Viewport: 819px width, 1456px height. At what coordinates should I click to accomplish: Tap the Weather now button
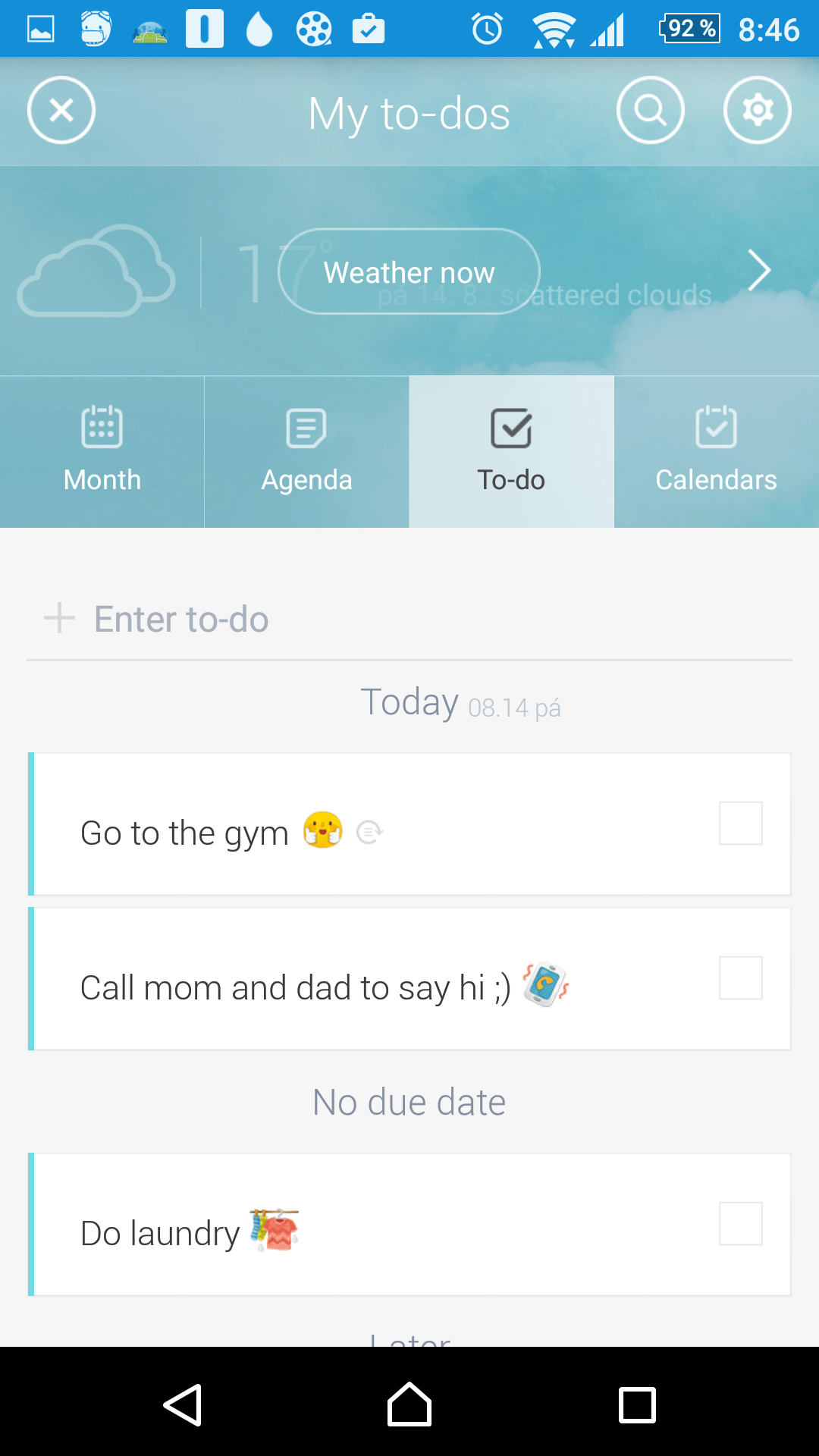[409, 271]
